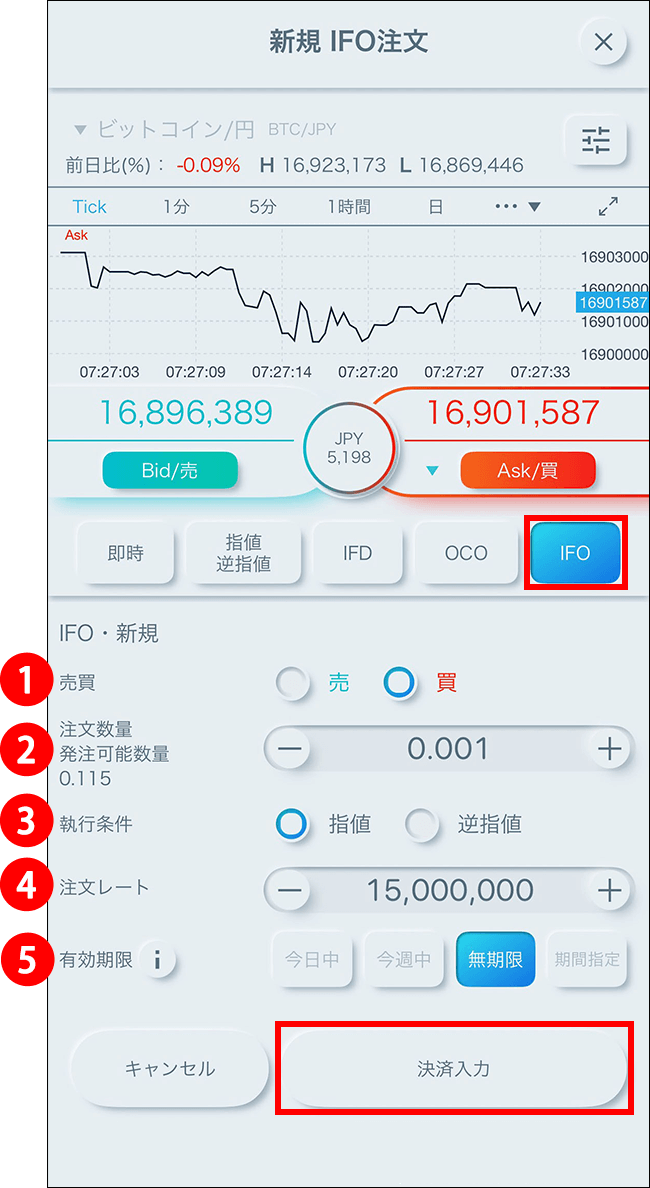This screenshot has height=1188, width=650.
Task: Show info about 有効期限
Action: [157, 960]
